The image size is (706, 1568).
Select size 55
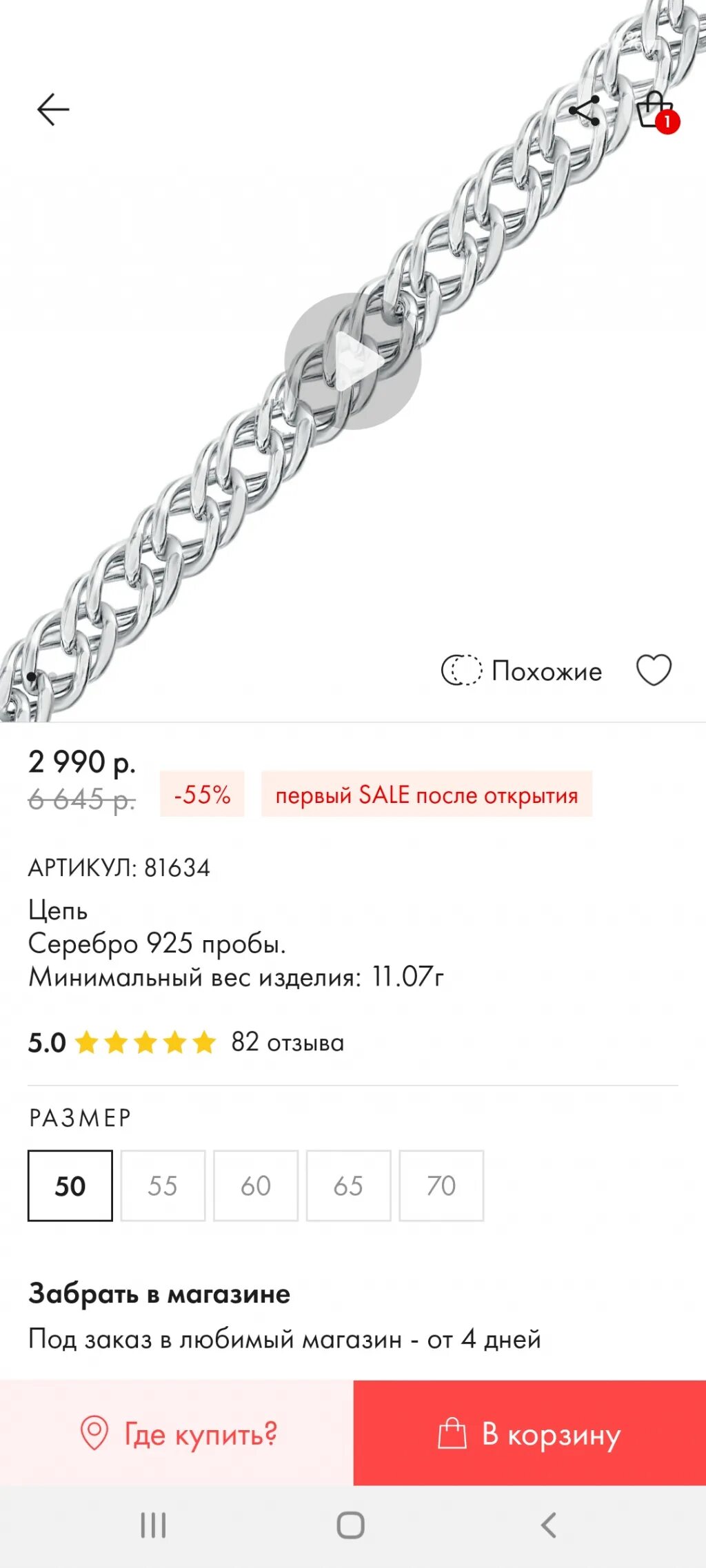163,1185
